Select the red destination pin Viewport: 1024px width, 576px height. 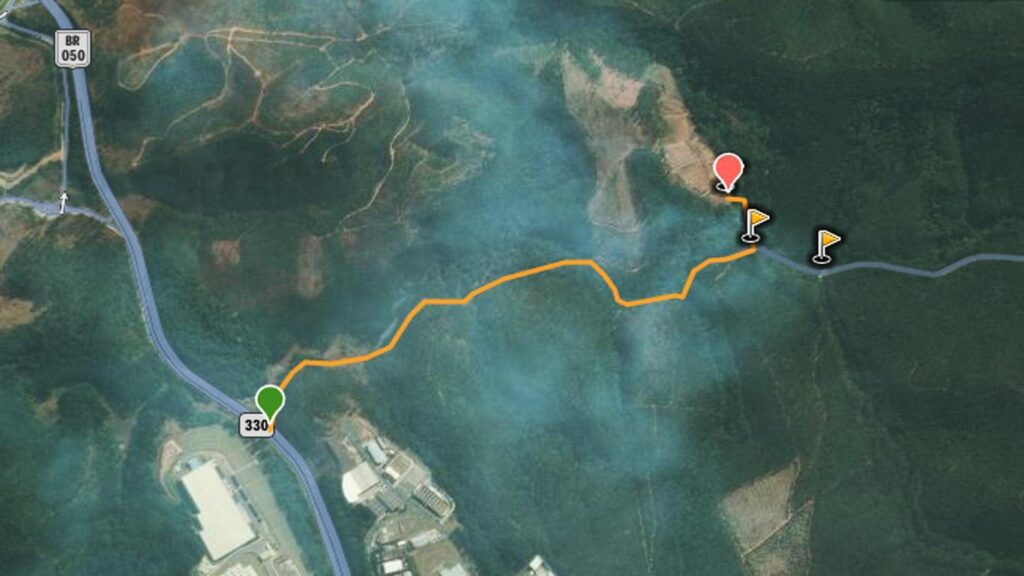coord(730,170)
